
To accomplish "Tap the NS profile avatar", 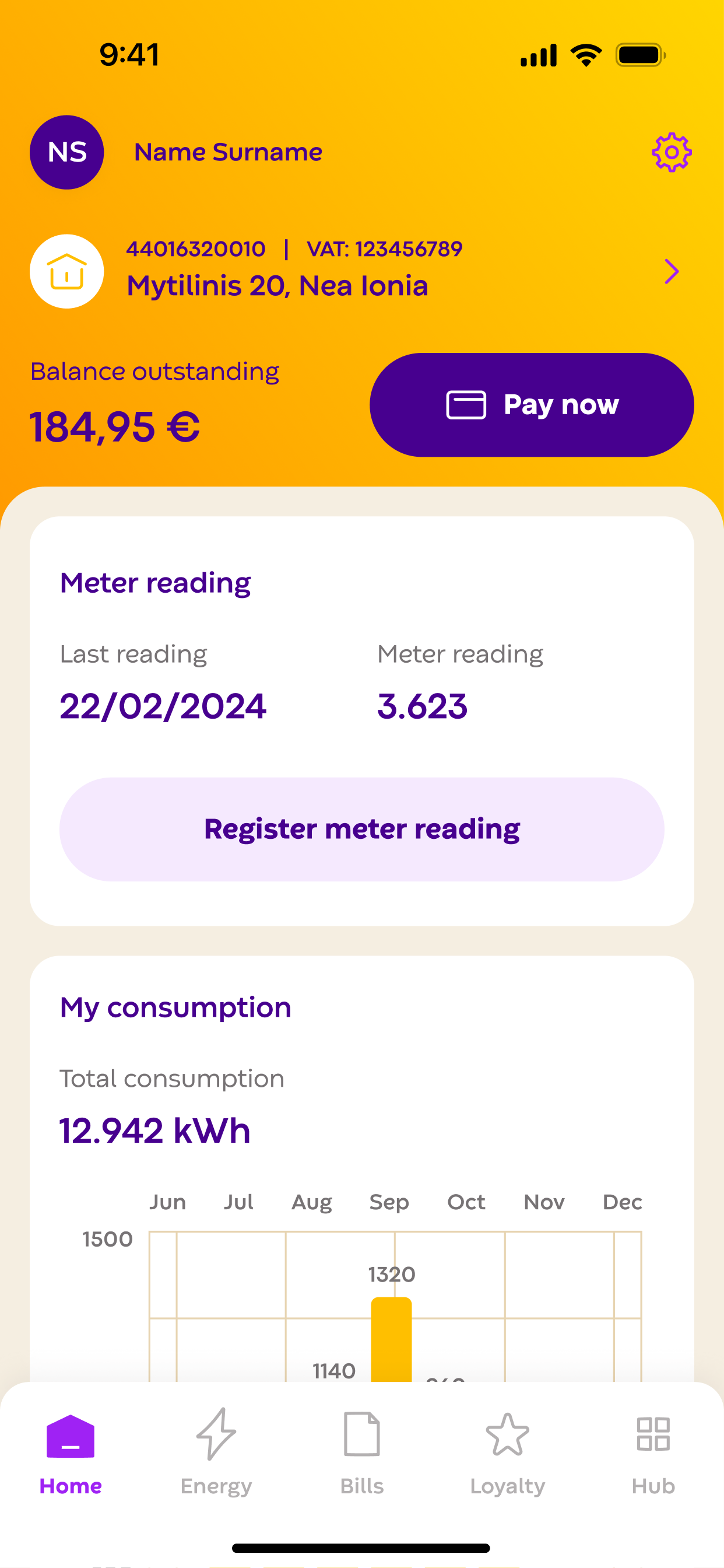I will coord(67,152).
